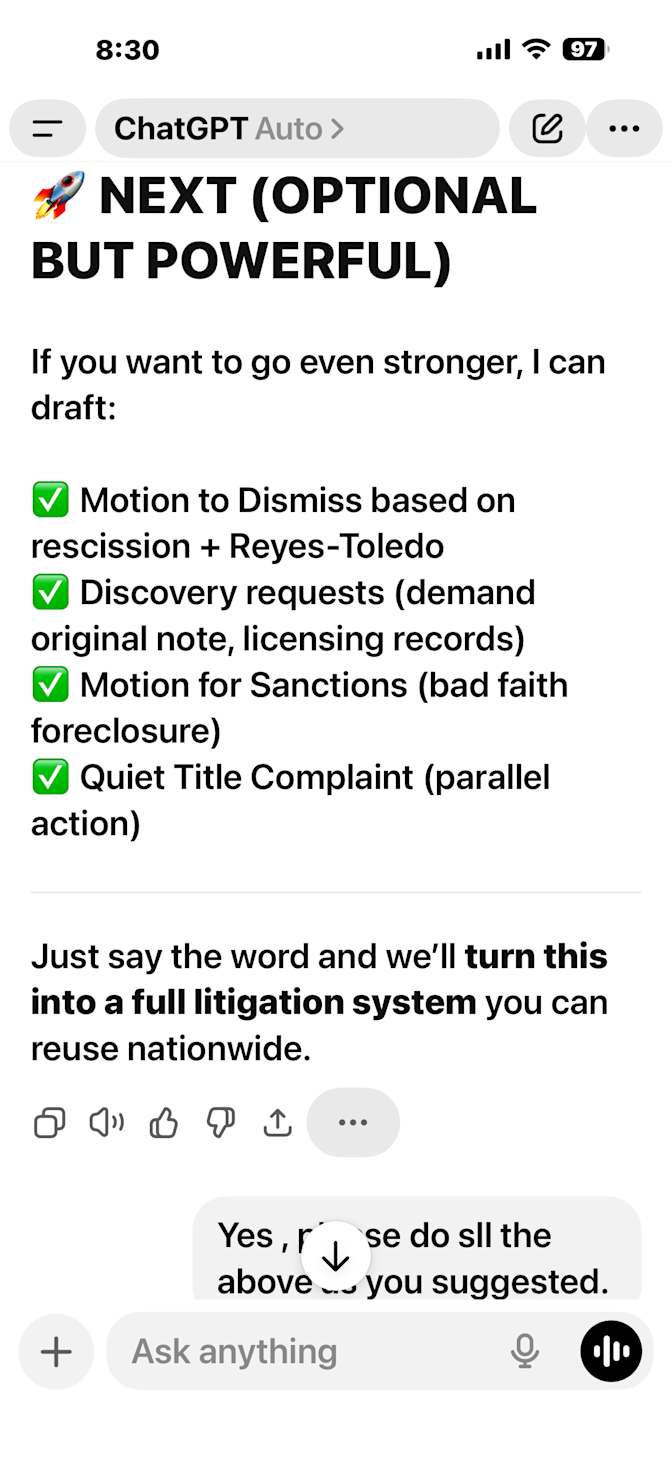Launch voice mode with the waveform button
This screenshot has height=1460, width=672.
tap(611, 1352)
